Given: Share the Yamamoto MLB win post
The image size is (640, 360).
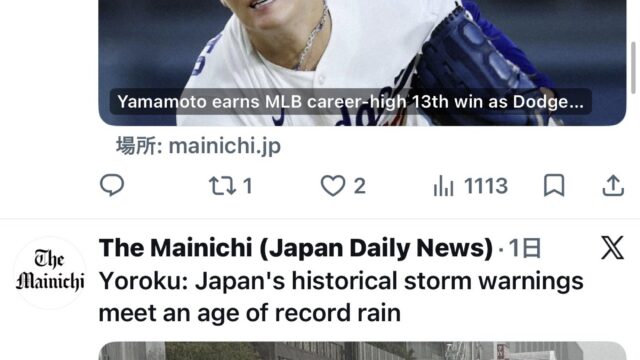Looking at the screenshot, I should pos(613,186).
